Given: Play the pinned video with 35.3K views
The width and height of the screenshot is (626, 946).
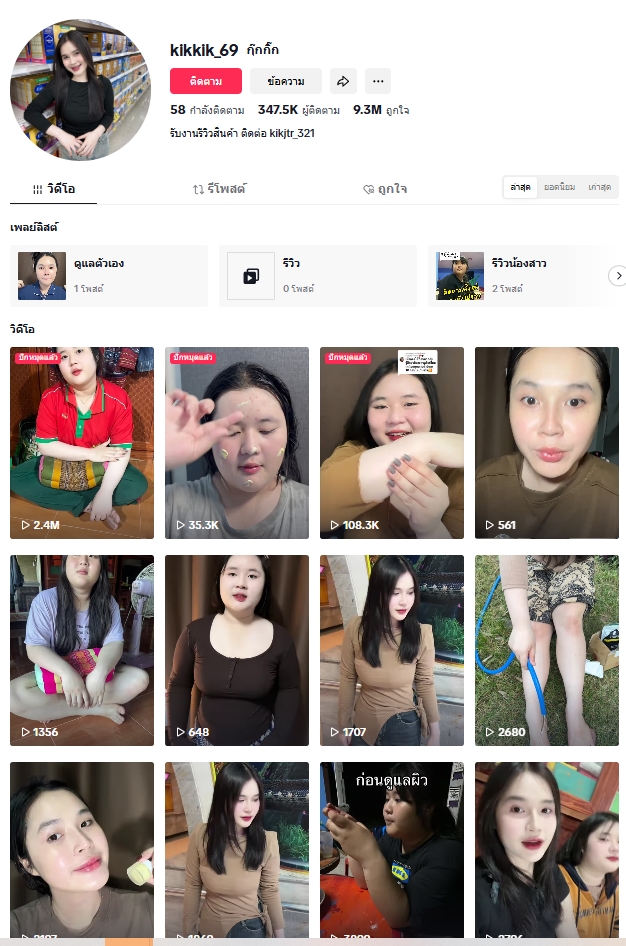Looking at the screenshot, I should (x=237, y=442).
